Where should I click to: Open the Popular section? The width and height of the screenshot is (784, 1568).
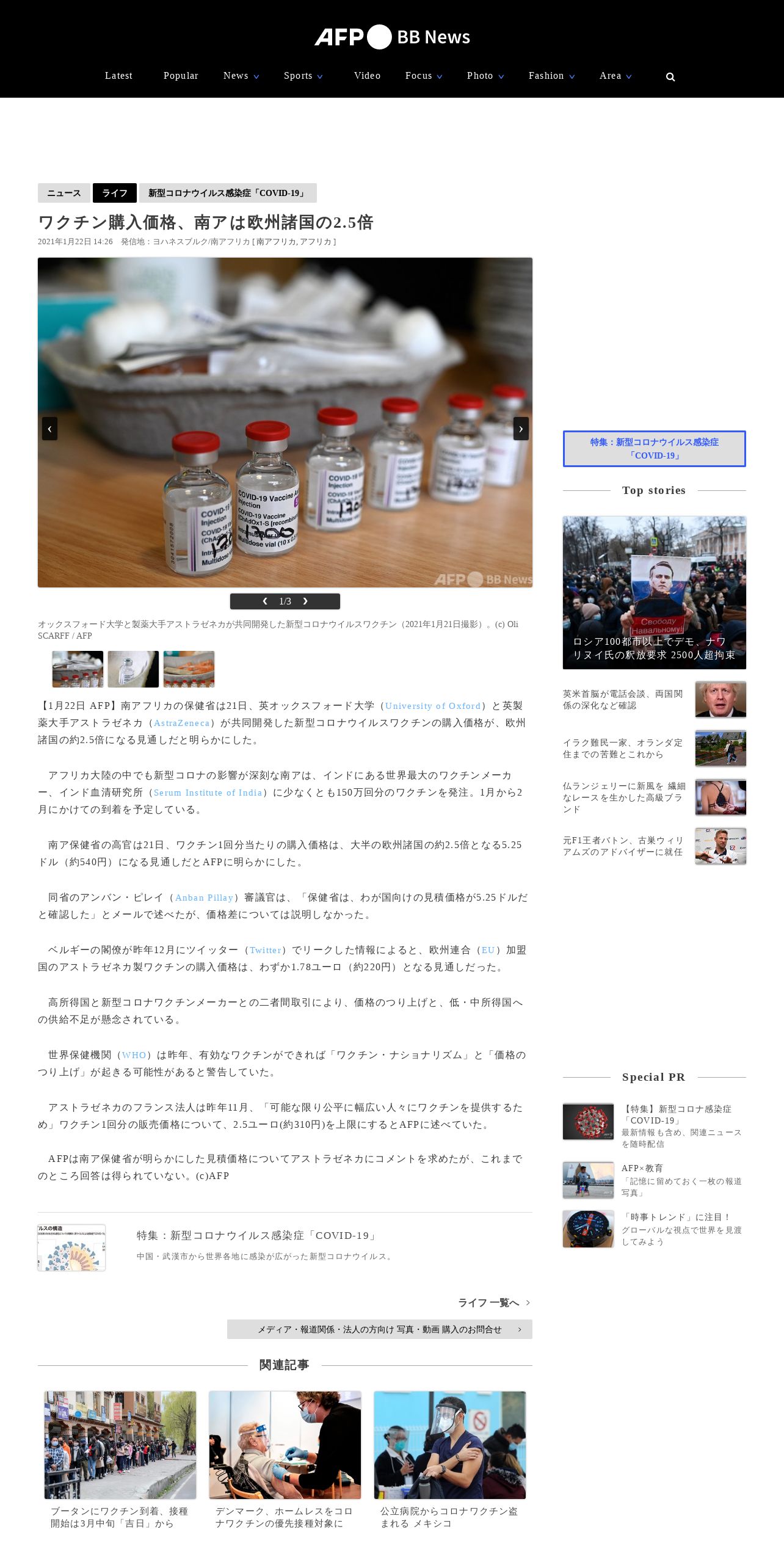point(181,76)
